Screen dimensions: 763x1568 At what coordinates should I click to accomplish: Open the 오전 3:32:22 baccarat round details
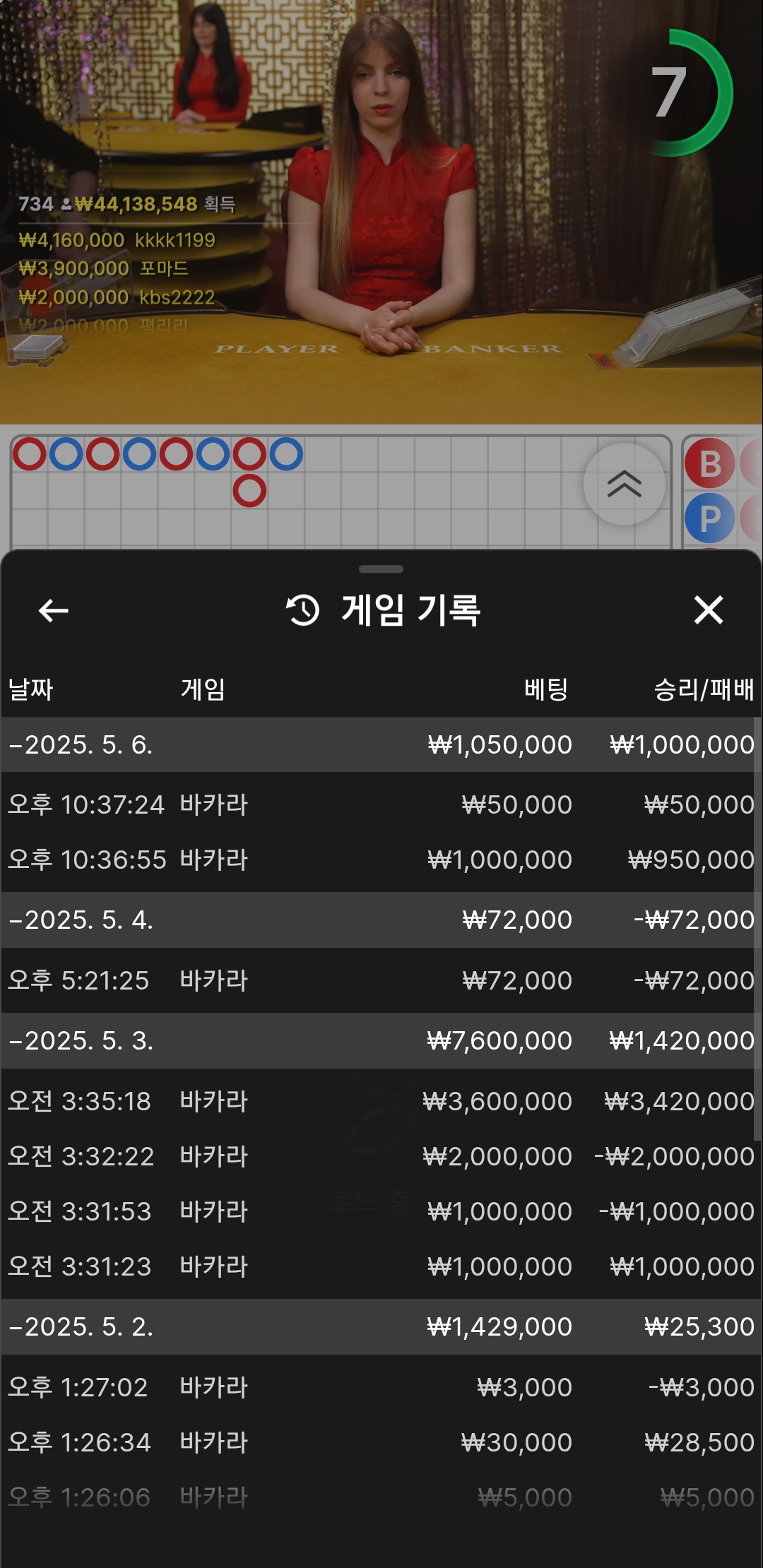pyautogui.click(x=380, y=1156)
